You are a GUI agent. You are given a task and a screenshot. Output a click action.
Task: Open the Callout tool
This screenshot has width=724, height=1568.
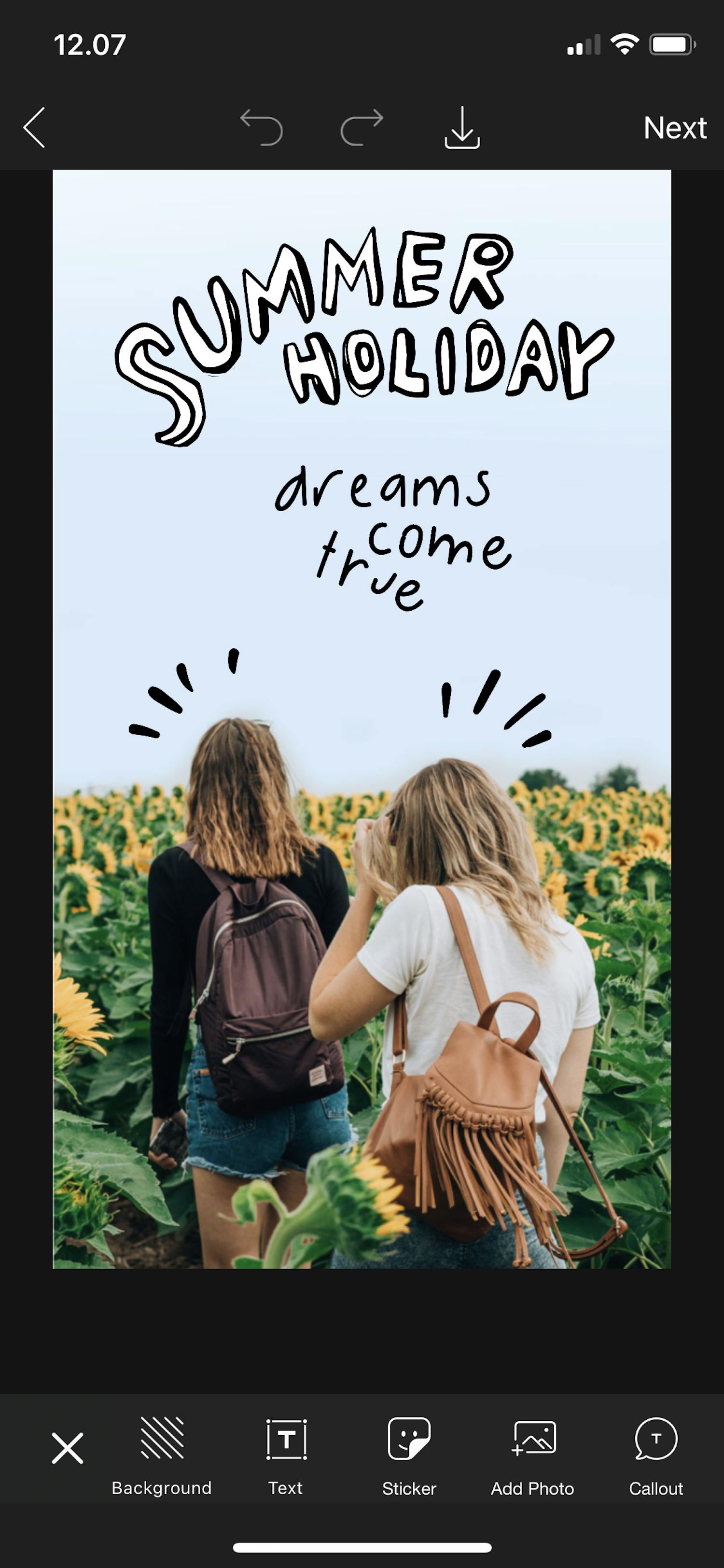pos(656,1455)
